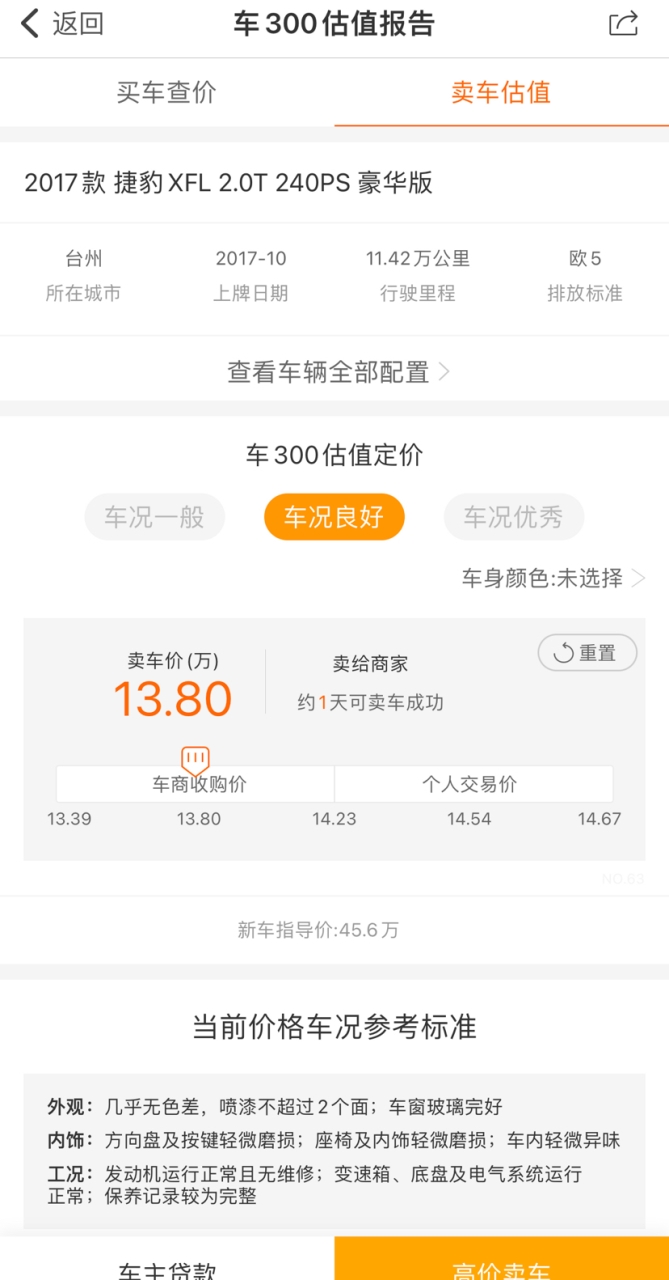
Task: Switch to the 买车查价 tab
Action: [x=167, y=93]
